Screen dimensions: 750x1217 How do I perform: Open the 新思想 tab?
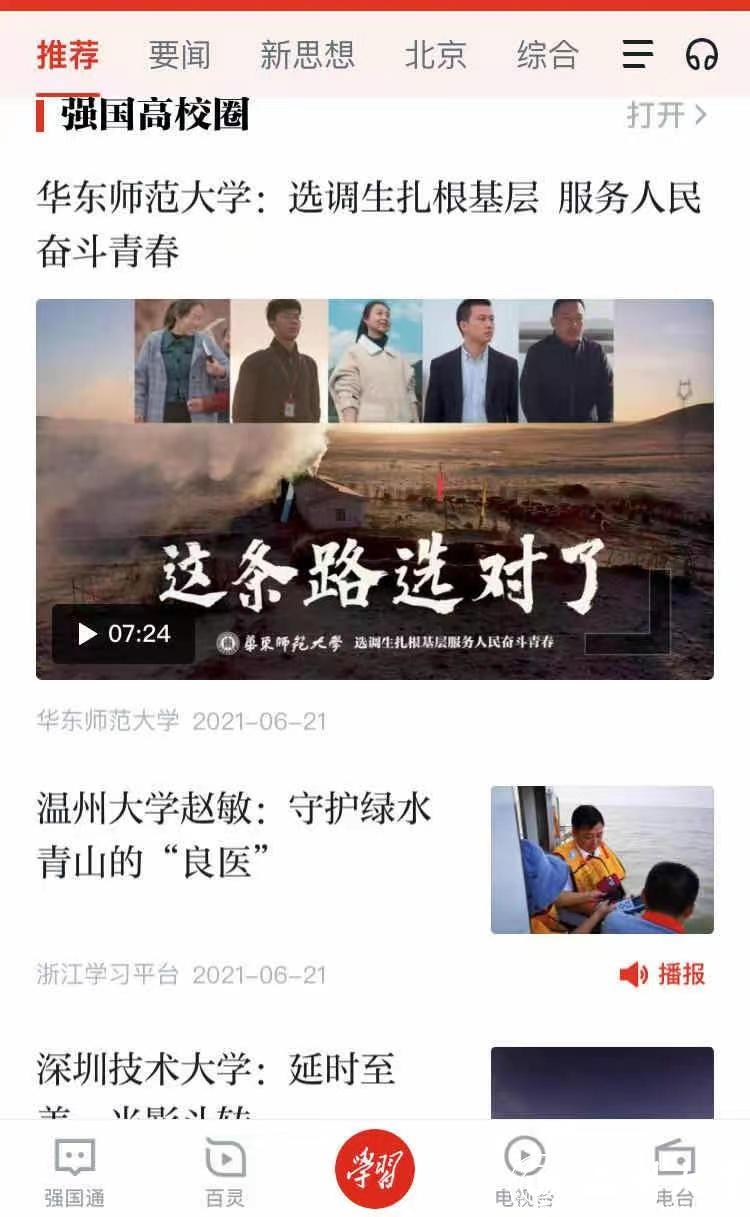pos(307,54)
